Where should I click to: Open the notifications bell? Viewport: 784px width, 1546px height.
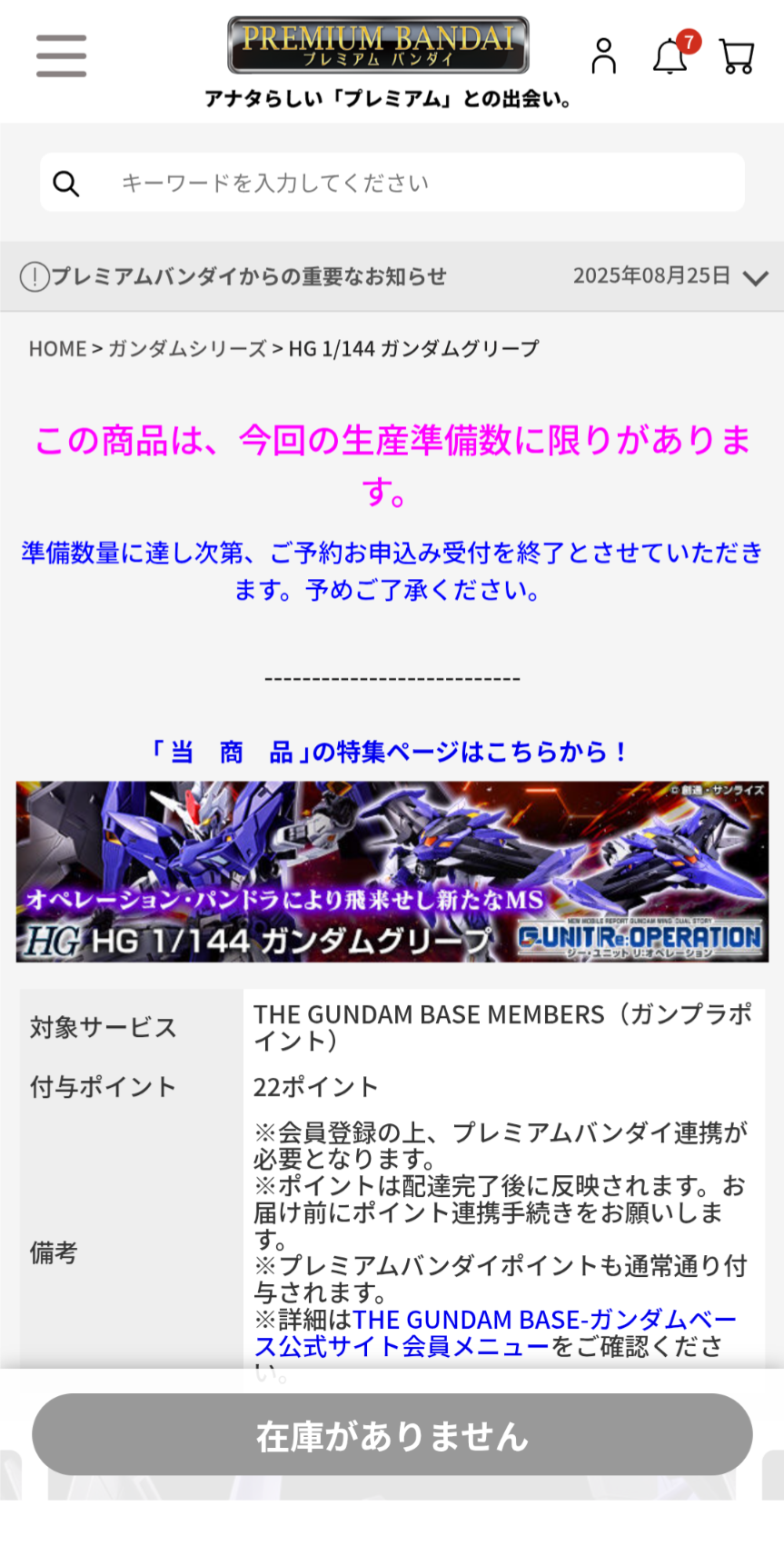(x=670, y=56)
